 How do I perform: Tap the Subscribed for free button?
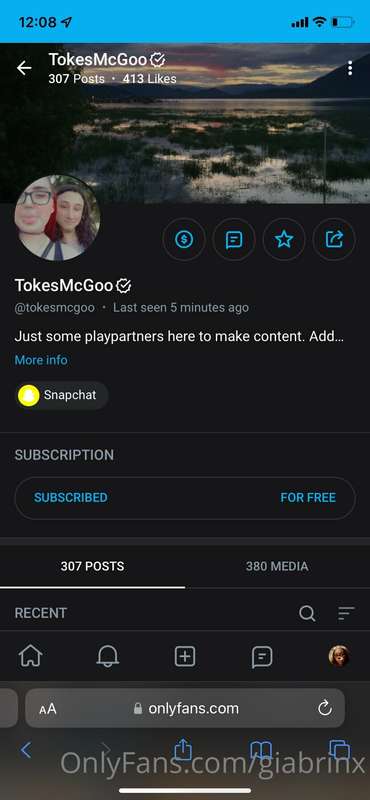[x=185, y=498]
